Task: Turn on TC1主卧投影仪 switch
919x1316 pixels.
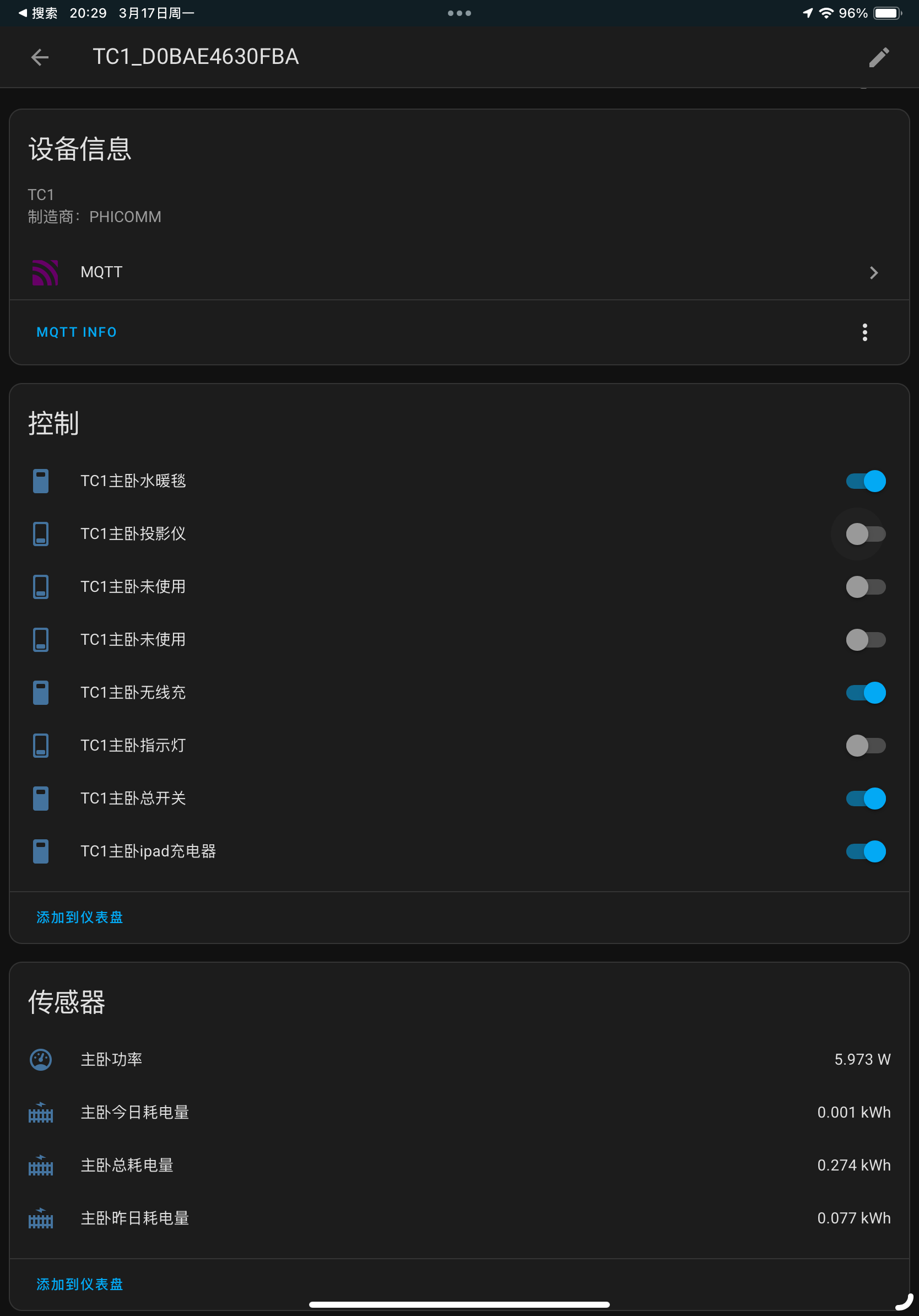Action: click(x=865, y=533)
